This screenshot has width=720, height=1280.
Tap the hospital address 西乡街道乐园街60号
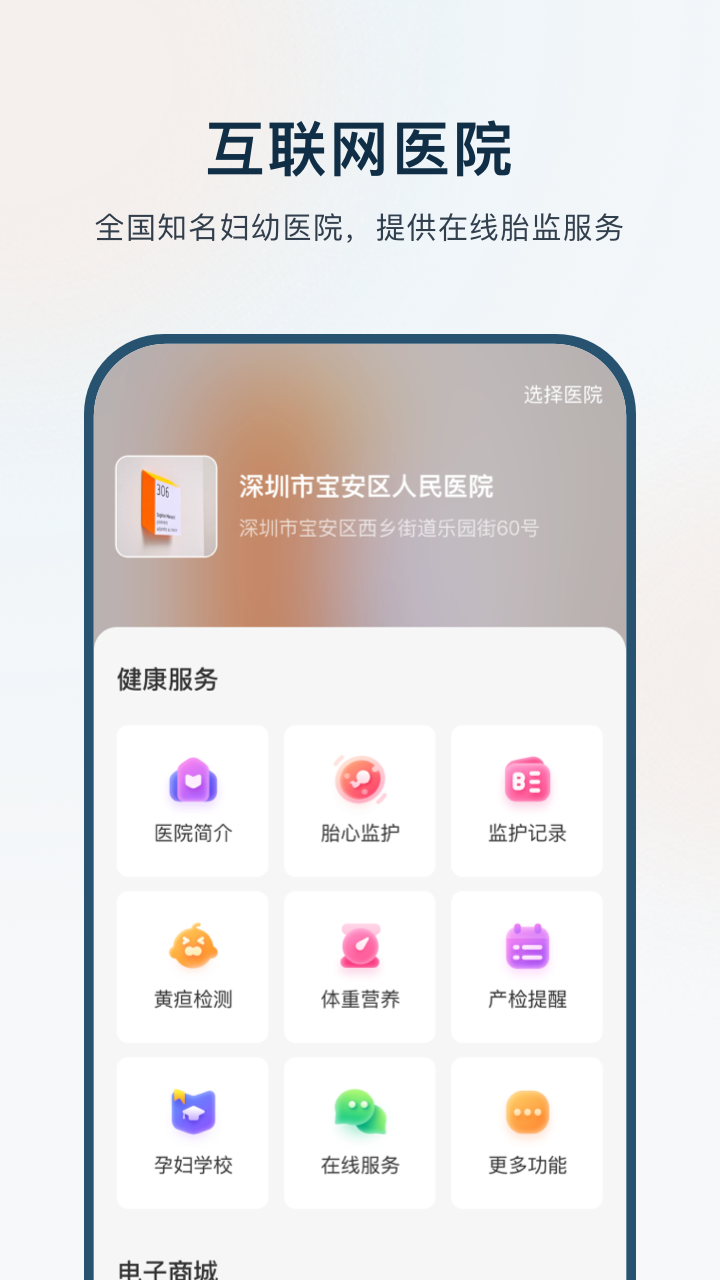(390, 527)
